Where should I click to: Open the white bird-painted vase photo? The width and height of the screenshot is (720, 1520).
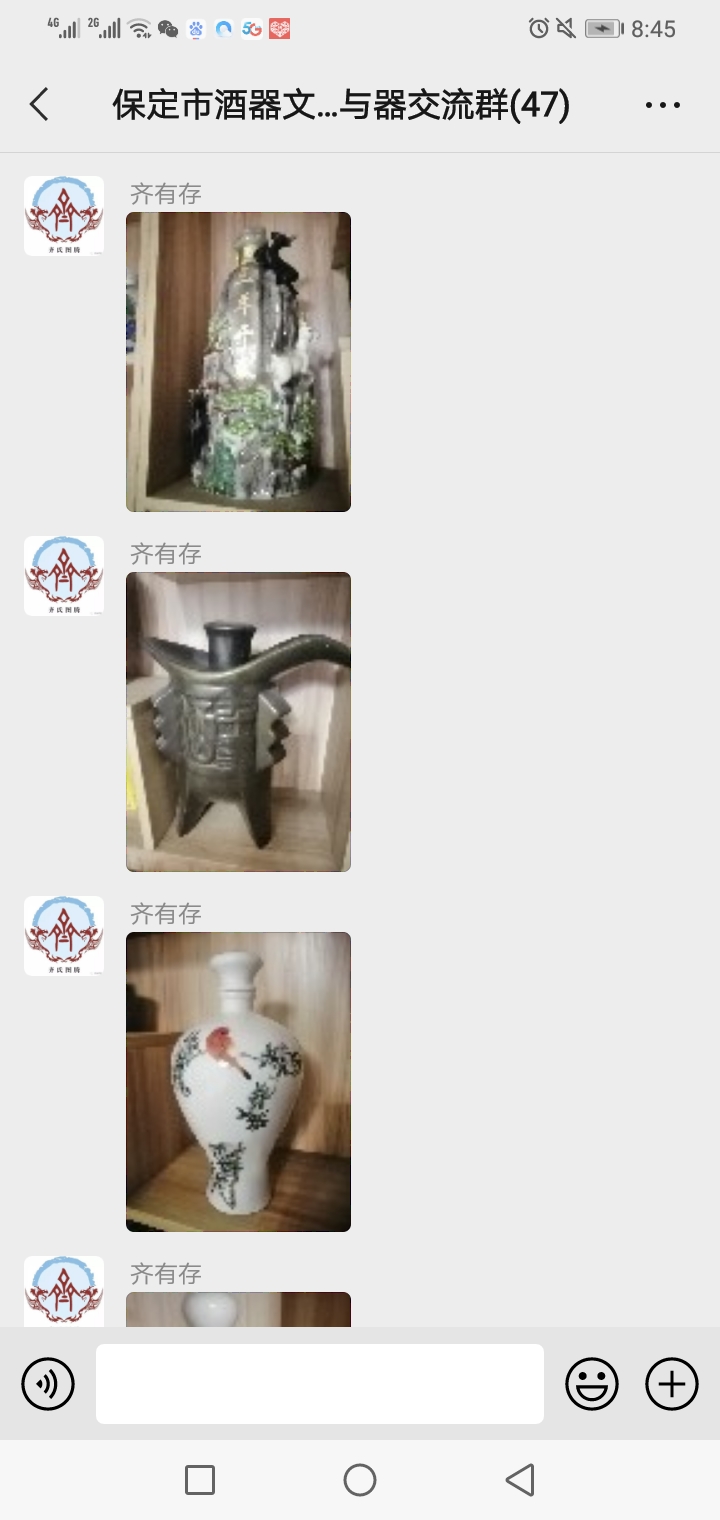pos(238,1082)
